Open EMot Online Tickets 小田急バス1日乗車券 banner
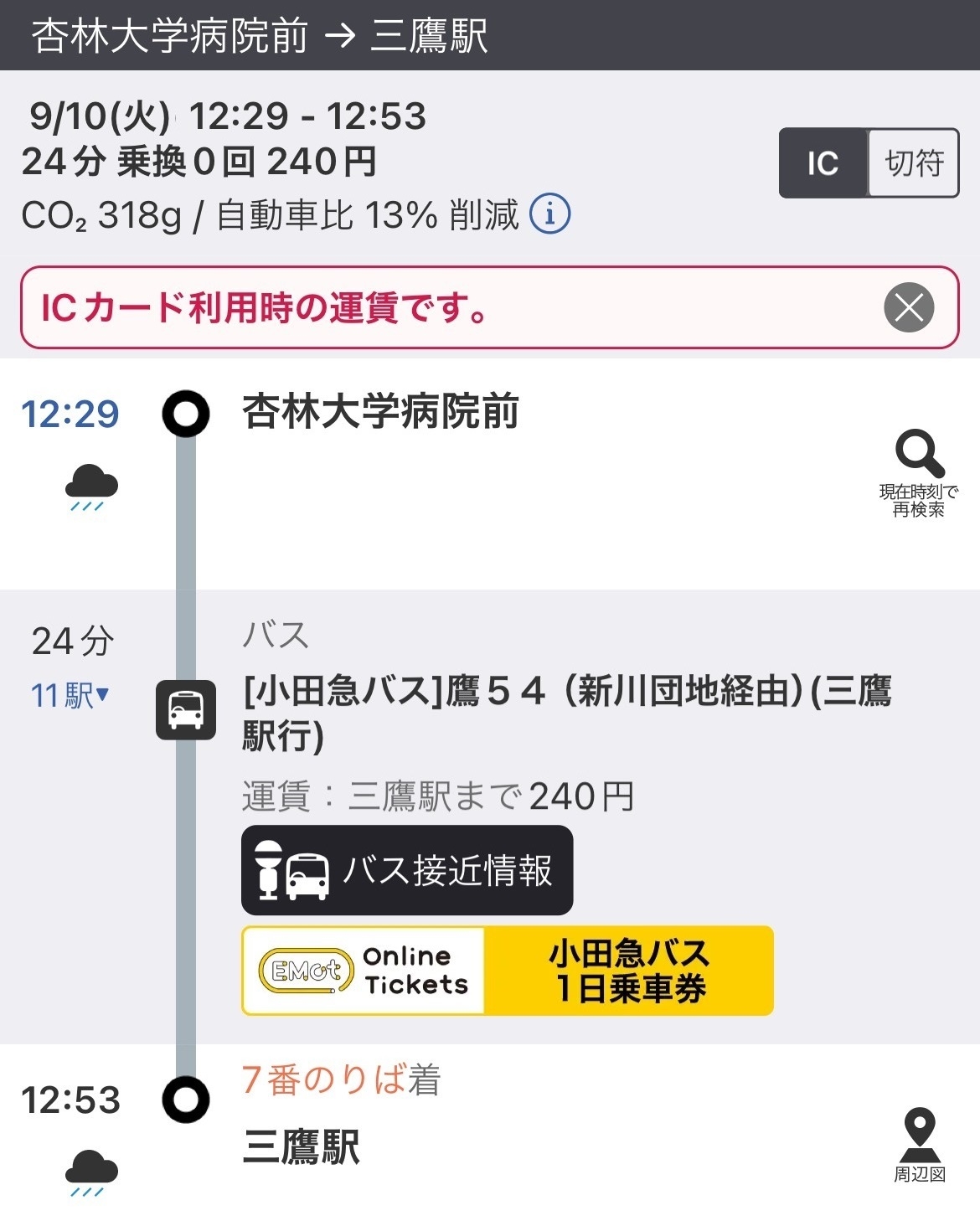Image resolution: width=980 pixels, height=1226 pixels. 508,971
